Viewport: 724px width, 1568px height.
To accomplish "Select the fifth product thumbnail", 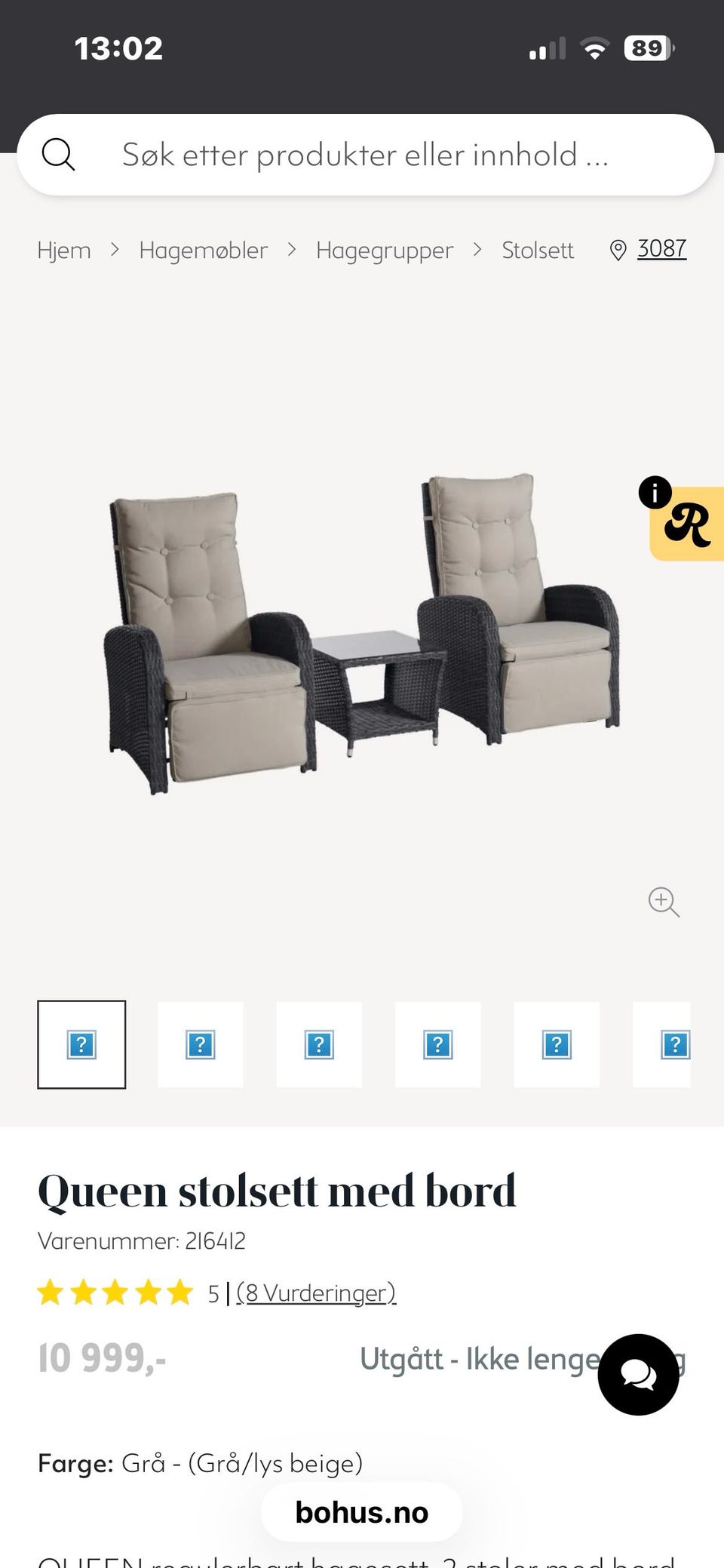I will coord(557,1044).
